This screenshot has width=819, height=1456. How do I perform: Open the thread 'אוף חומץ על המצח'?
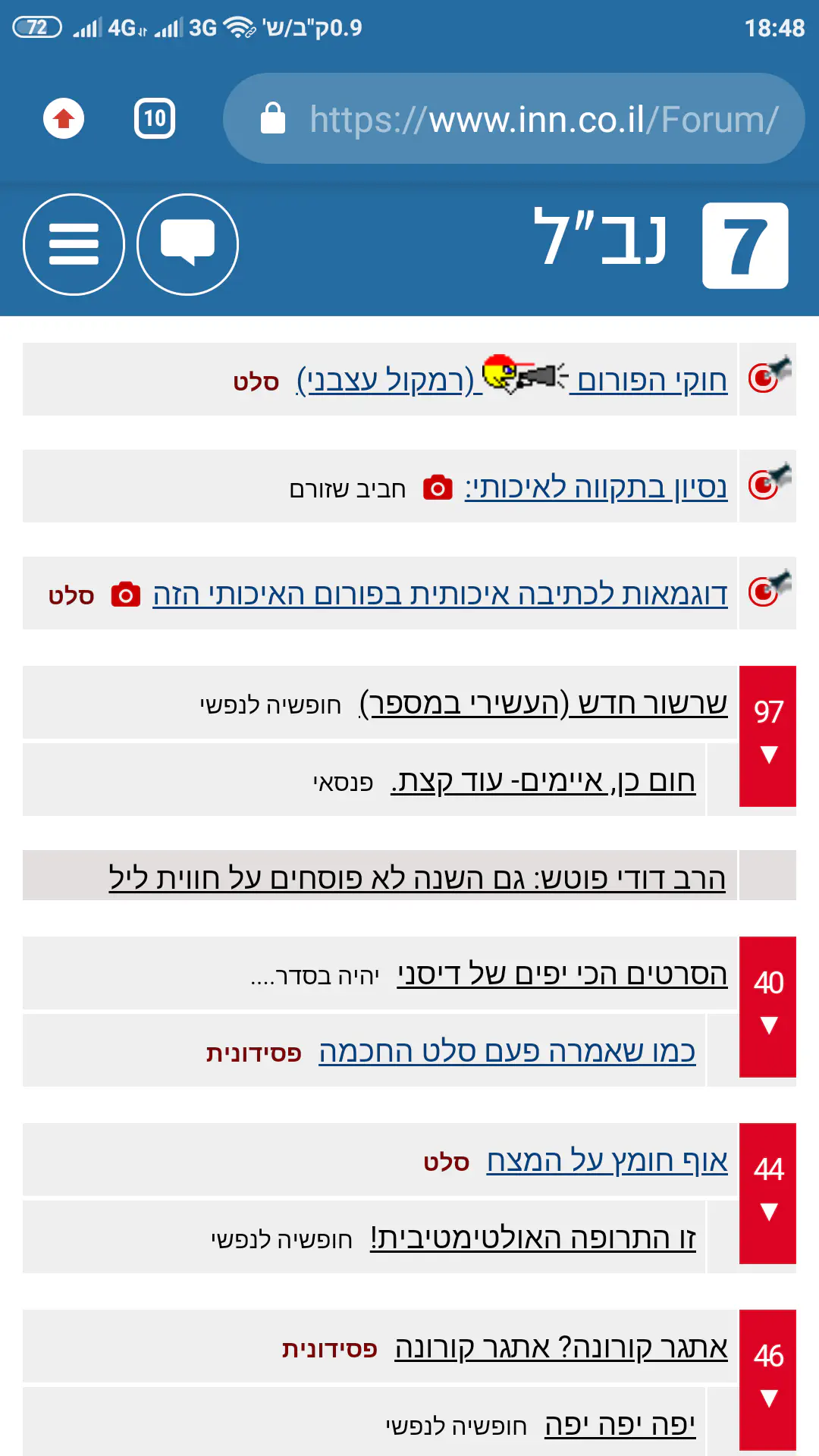(607, 1160)
